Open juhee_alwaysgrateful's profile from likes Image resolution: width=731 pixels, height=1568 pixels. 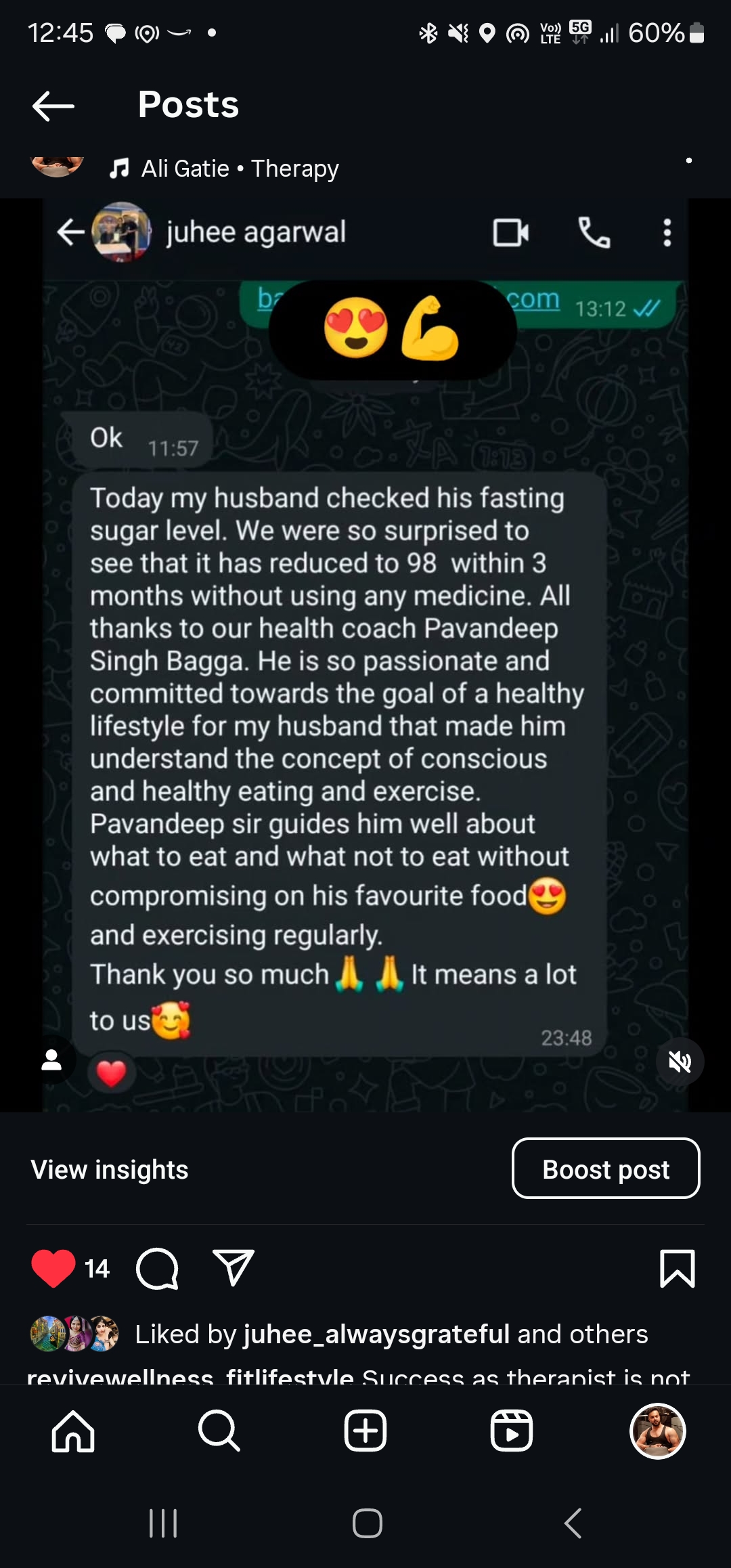[x=376, y=1334]
